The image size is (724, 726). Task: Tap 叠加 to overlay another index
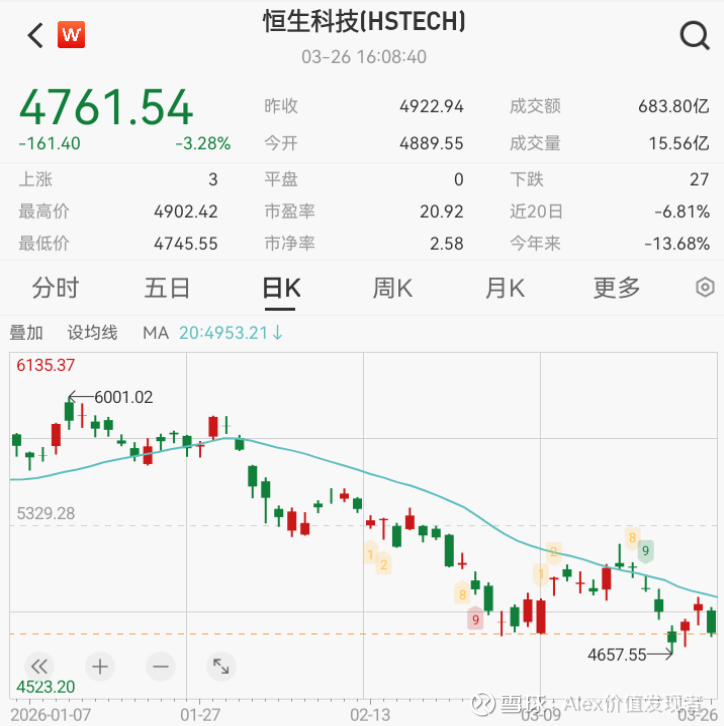click(27, 333)
